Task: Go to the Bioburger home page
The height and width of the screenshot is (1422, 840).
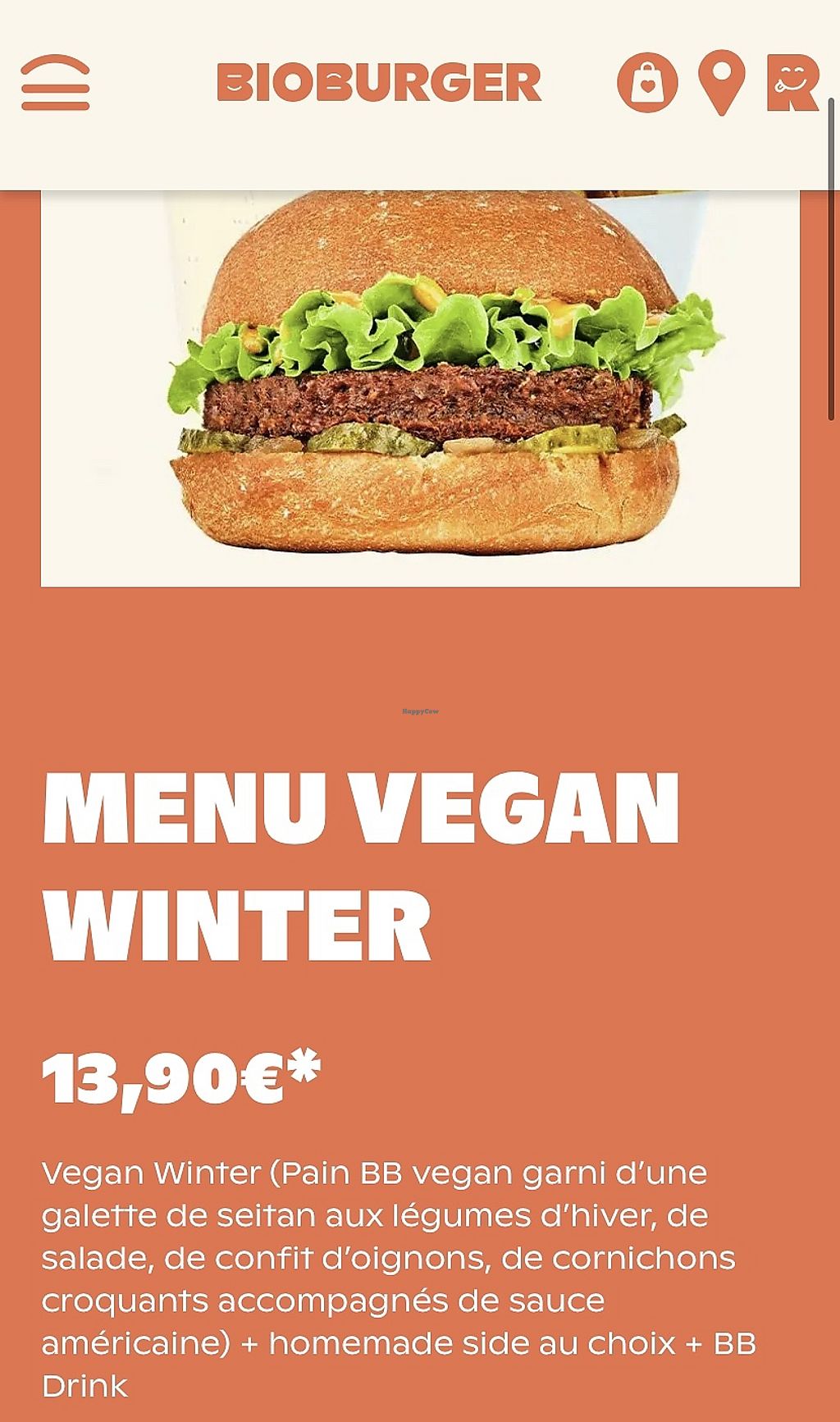Action: [379, 83]
